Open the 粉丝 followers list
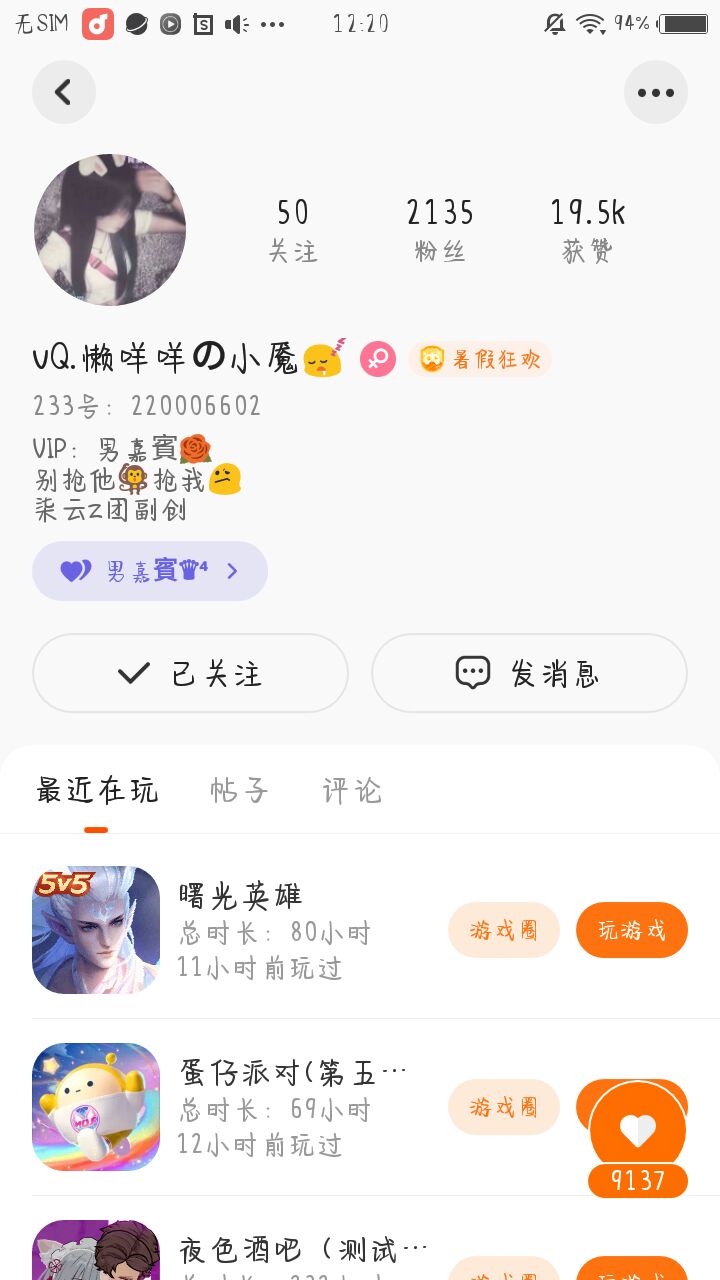The width and height of the screenshot is (720, 1280). tap(440, 230)
